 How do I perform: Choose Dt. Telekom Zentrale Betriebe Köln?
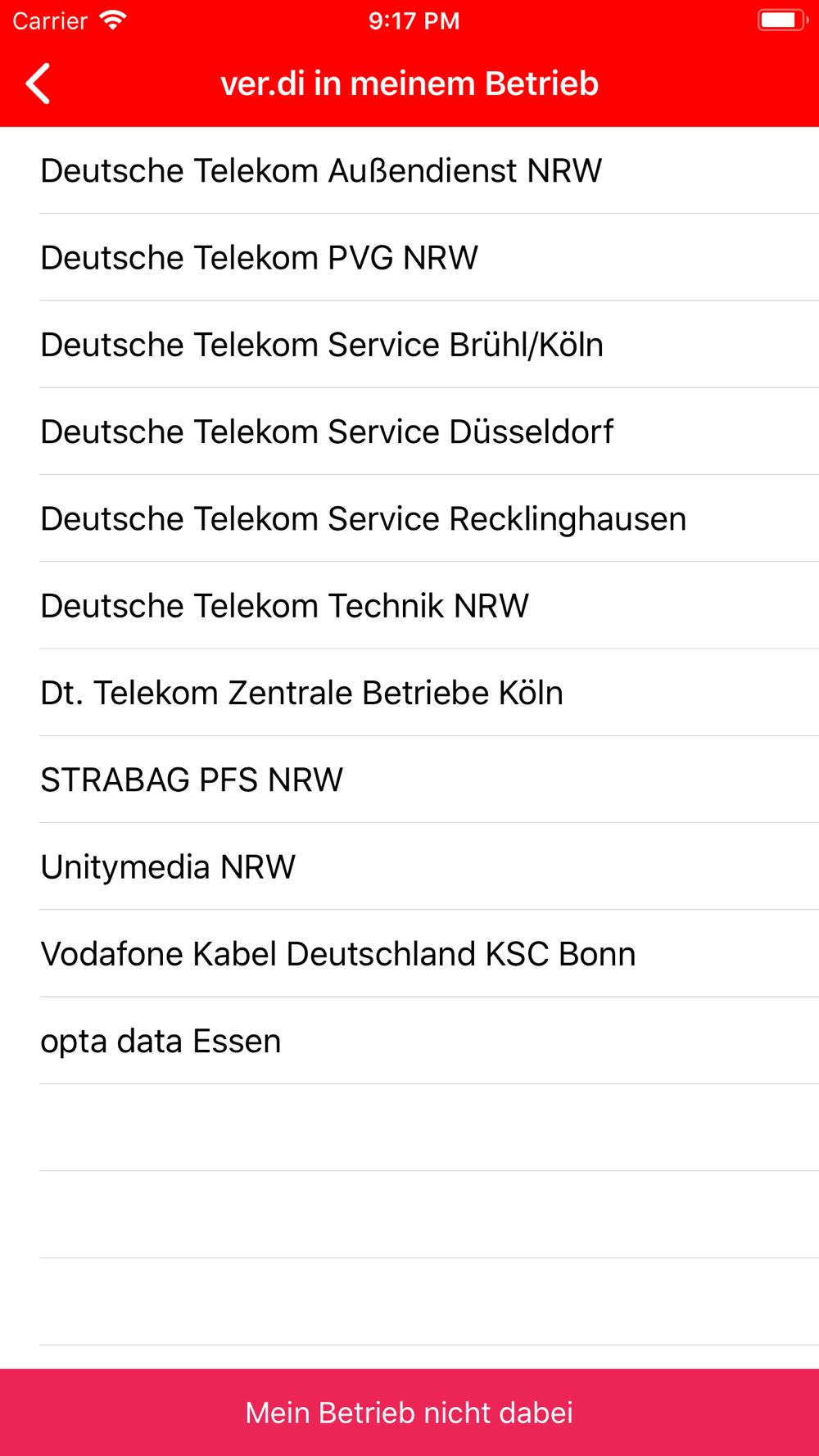(x=409, y=692)
